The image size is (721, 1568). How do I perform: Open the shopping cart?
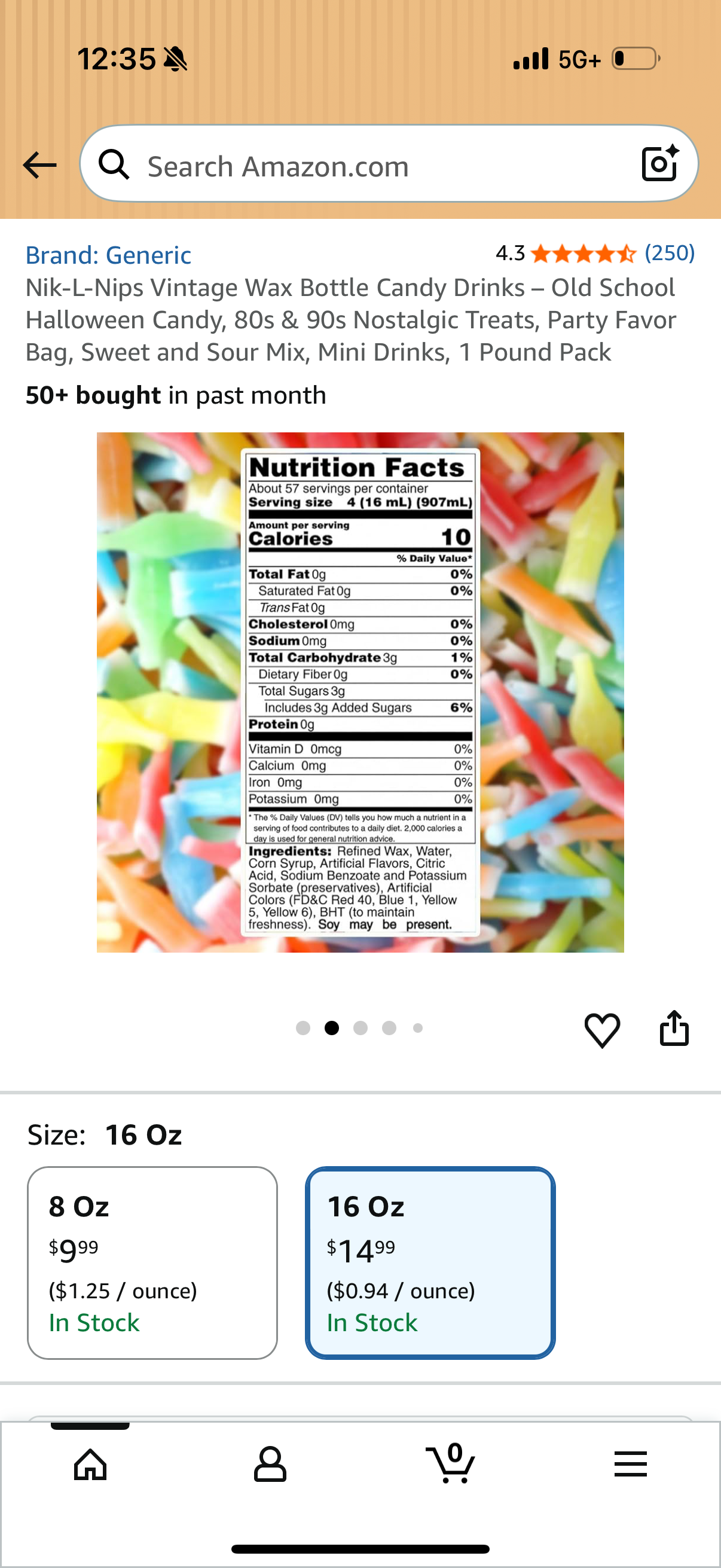point(450,1462)
